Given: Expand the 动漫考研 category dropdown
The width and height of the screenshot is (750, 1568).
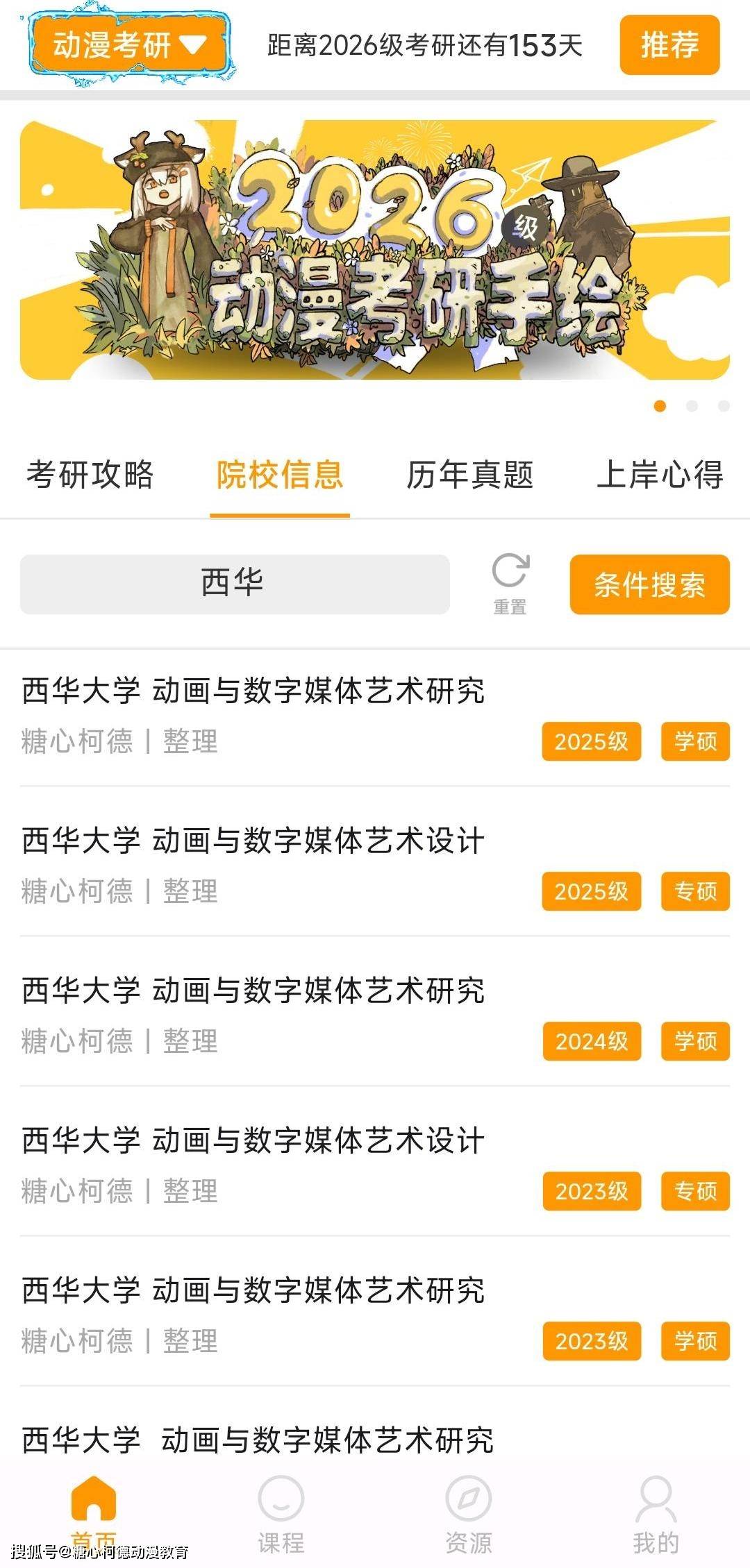Looking at the screenshot, I should (129, 45).
